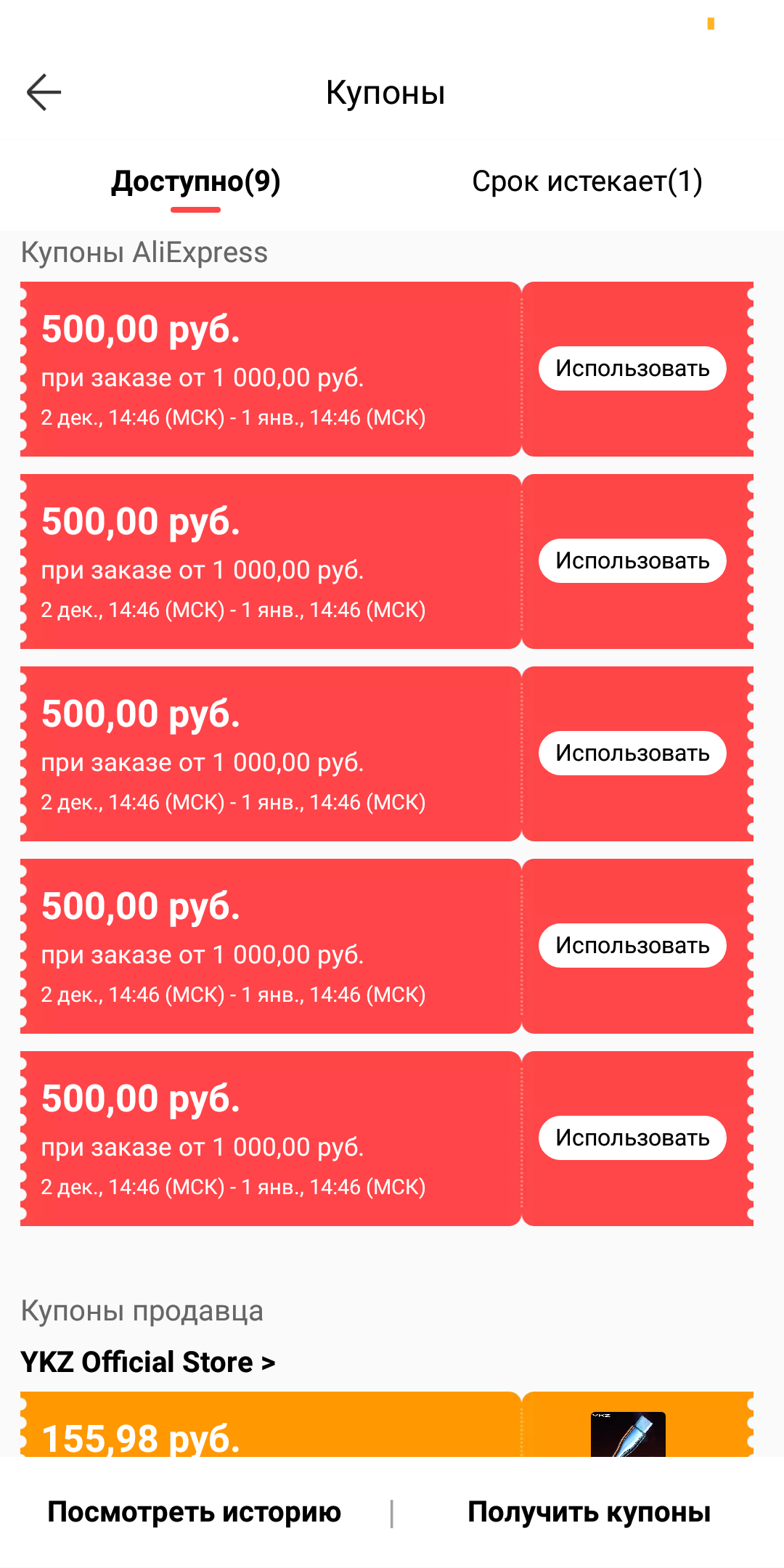Tap Получить купоны

coord(589,1512)
